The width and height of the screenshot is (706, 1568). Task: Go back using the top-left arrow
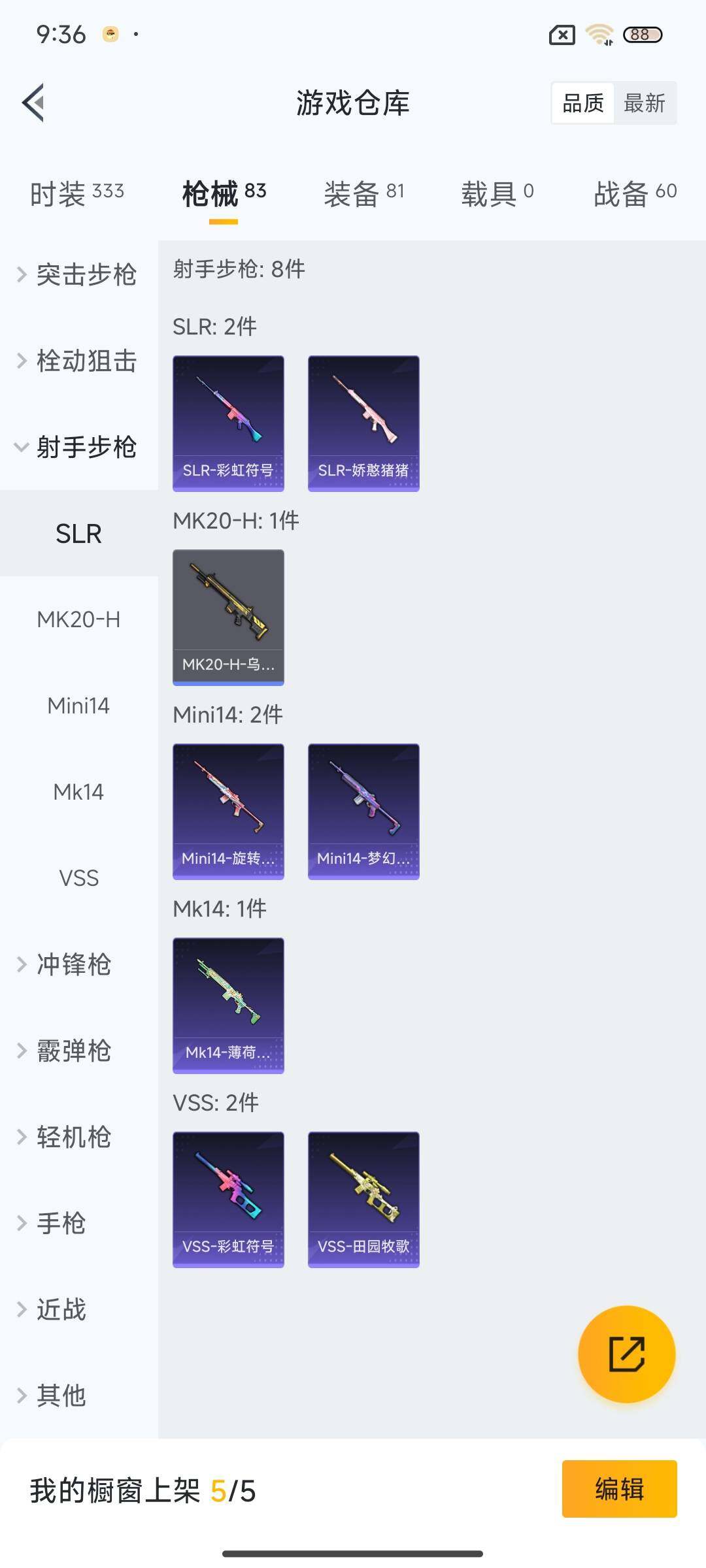[34, 103]
